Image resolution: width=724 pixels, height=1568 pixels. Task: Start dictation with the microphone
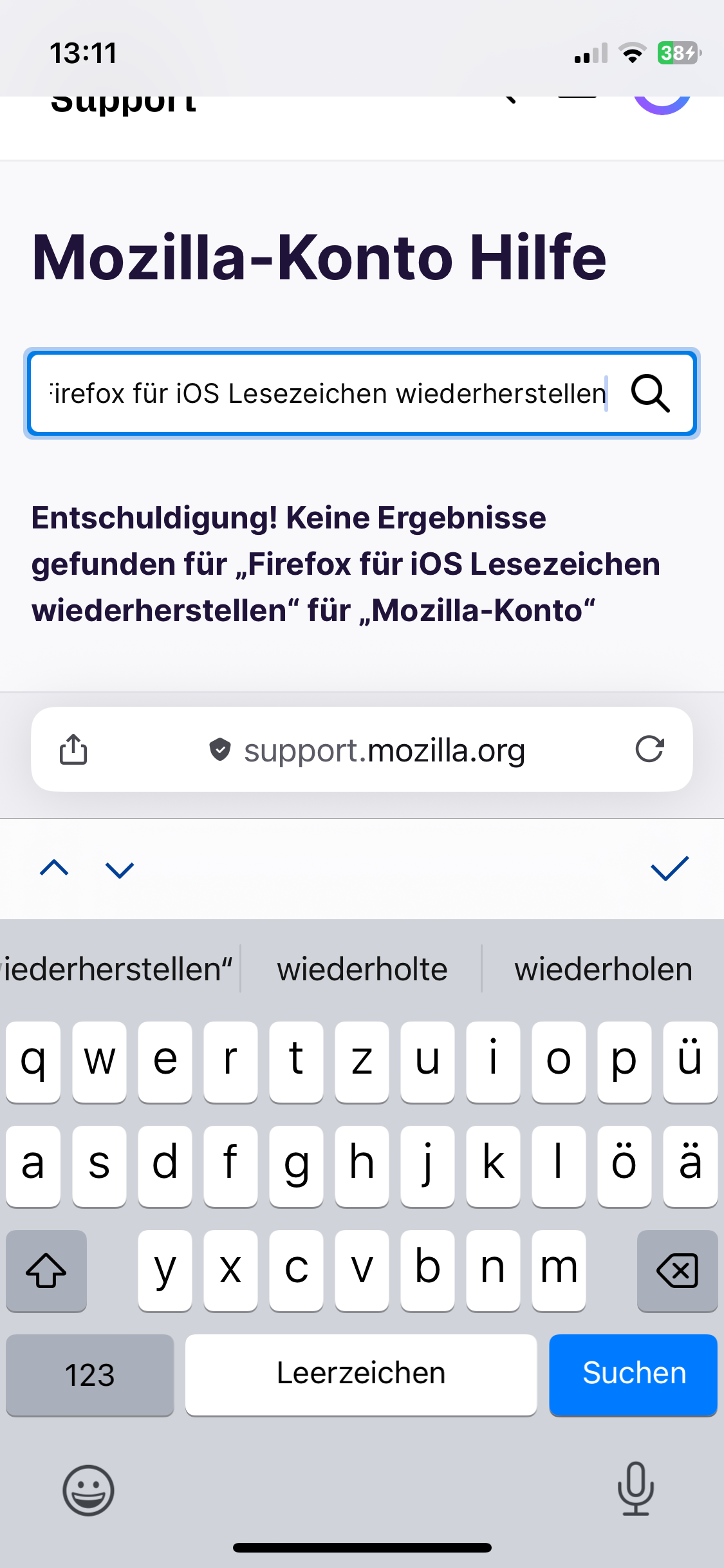pyautogui.click(x=636, y=1489)
